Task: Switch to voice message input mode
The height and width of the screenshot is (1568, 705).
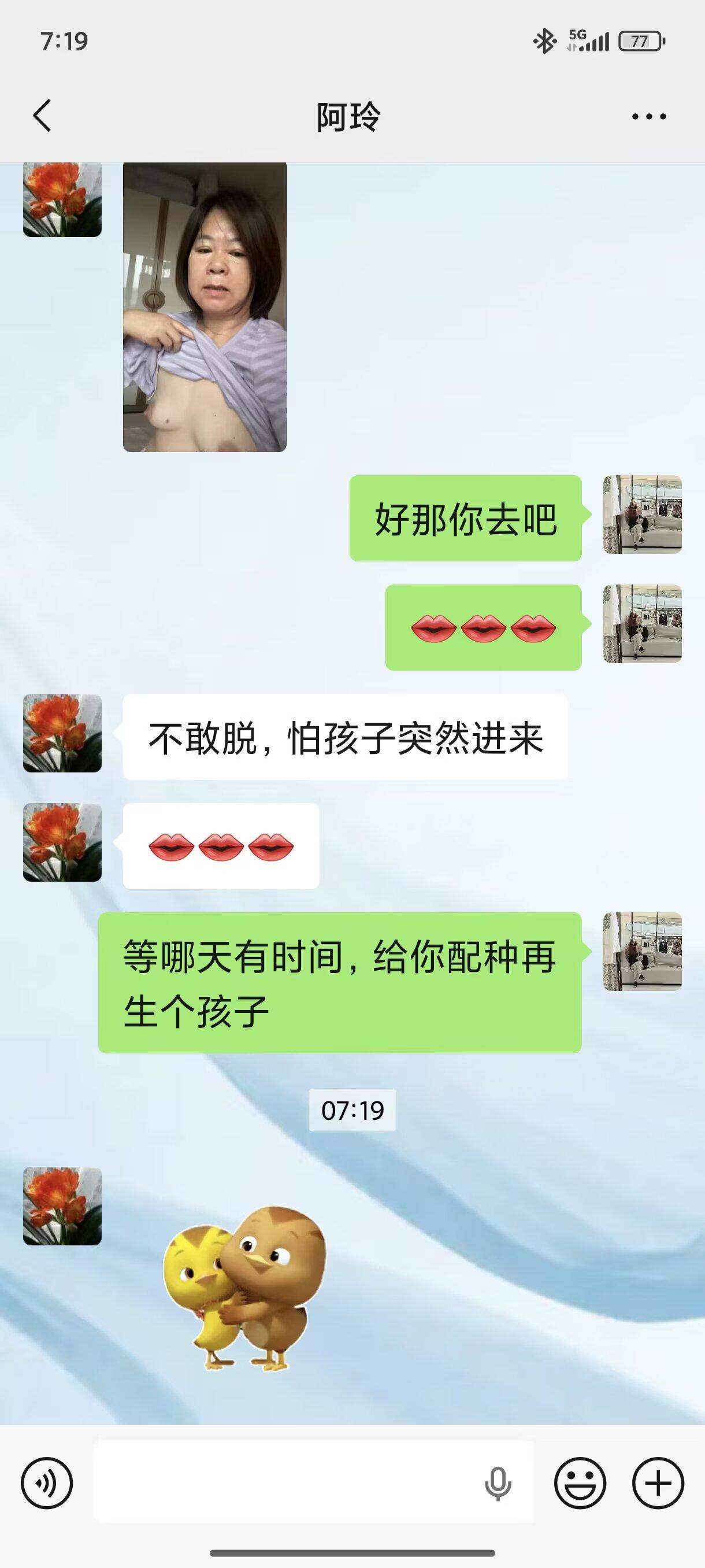Action: coord(47,1482)
